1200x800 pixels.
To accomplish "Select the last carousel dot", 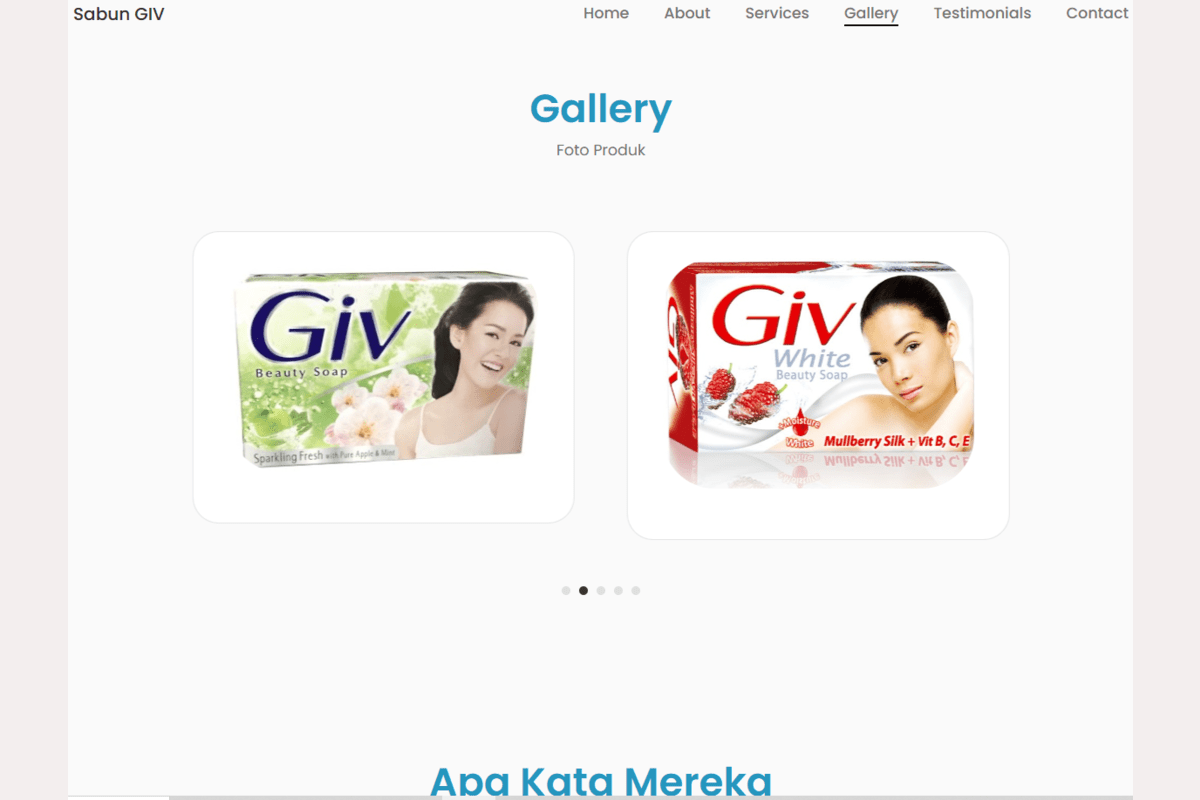I will [x=636, y=590].
